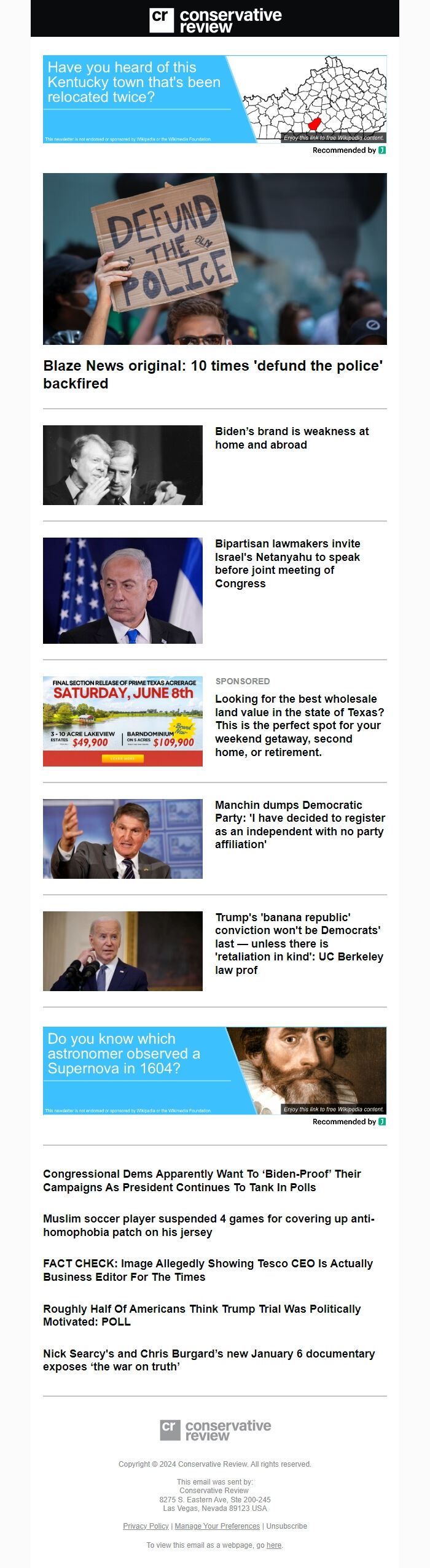Viewport: 430px width, 1568px height.
Task: View the sponsored Texas wholesale land offer
Action: tap(299, 725)
